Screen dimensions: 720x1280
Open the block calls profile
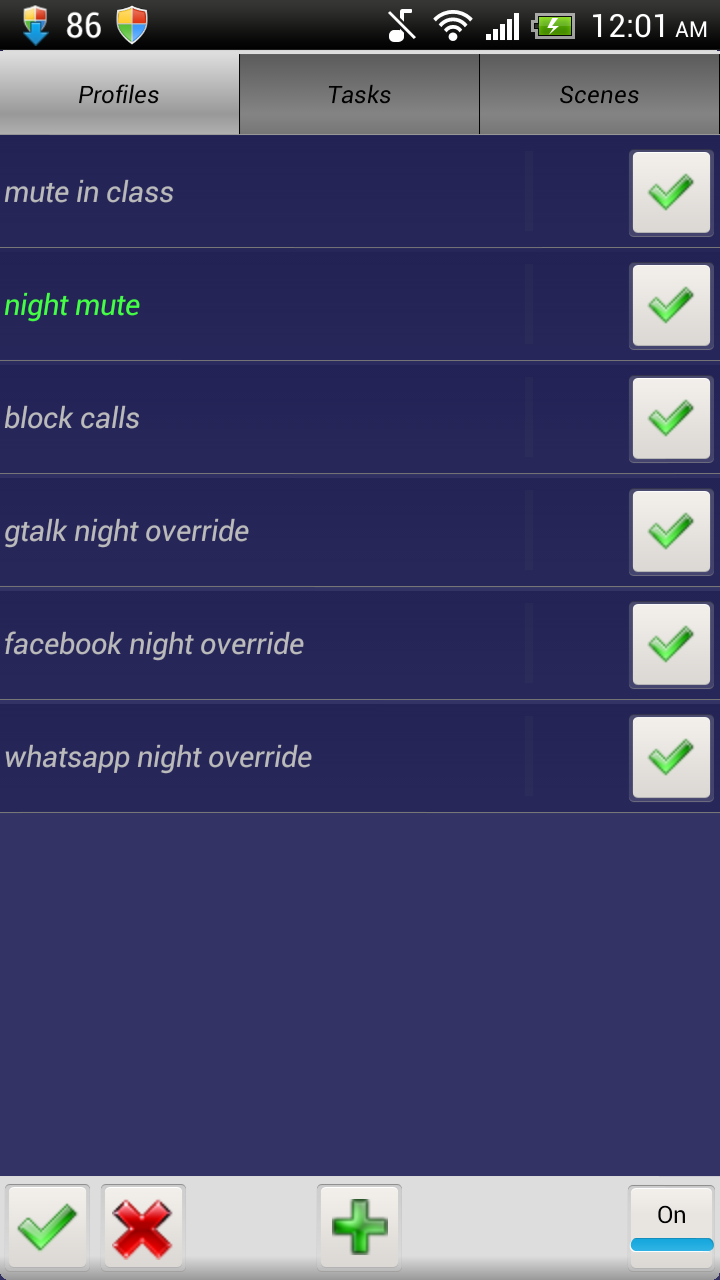click(x=72, y=418)
